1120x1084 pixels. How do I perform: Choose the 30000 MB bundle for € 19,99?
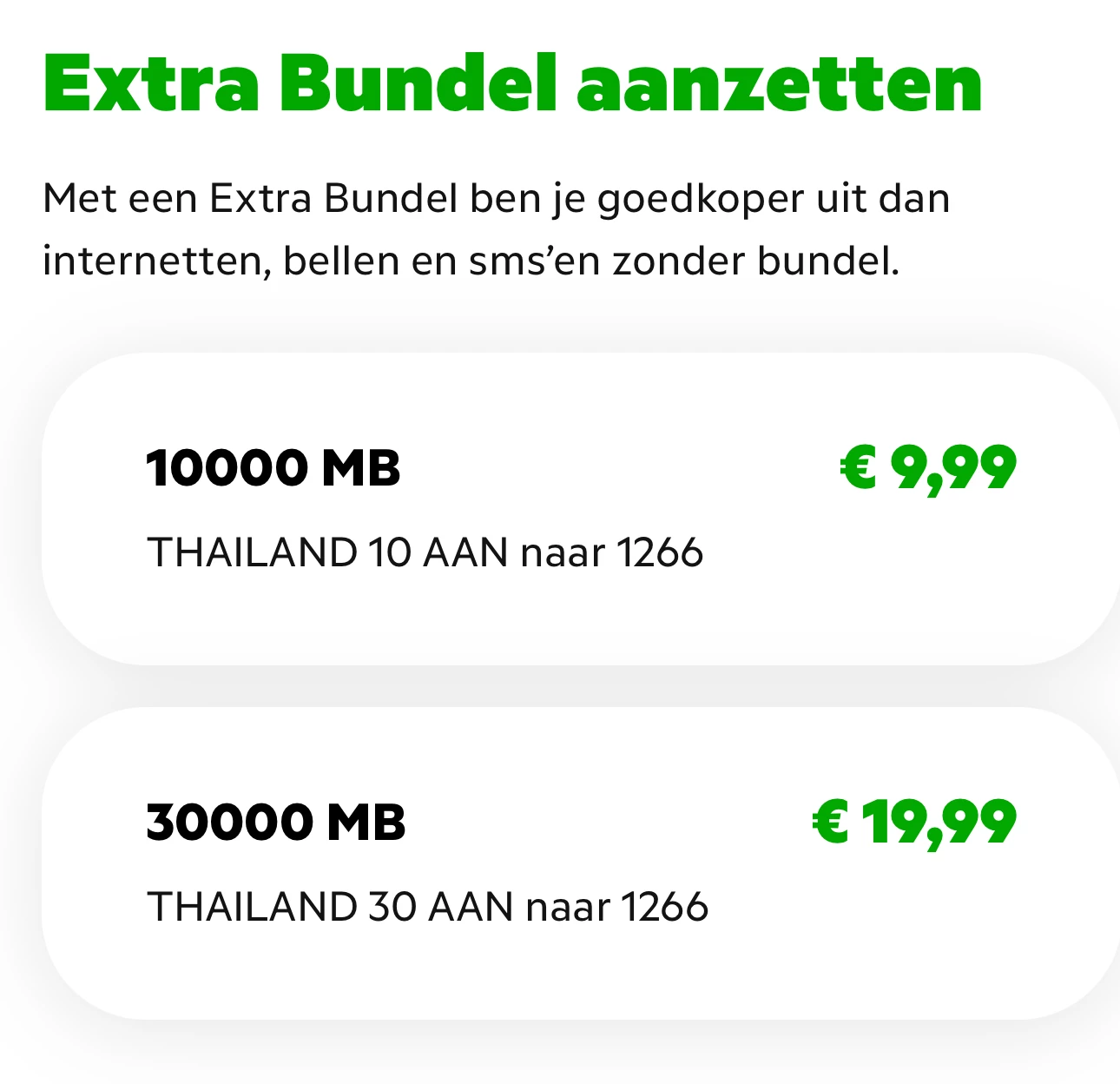click(580, 863)
